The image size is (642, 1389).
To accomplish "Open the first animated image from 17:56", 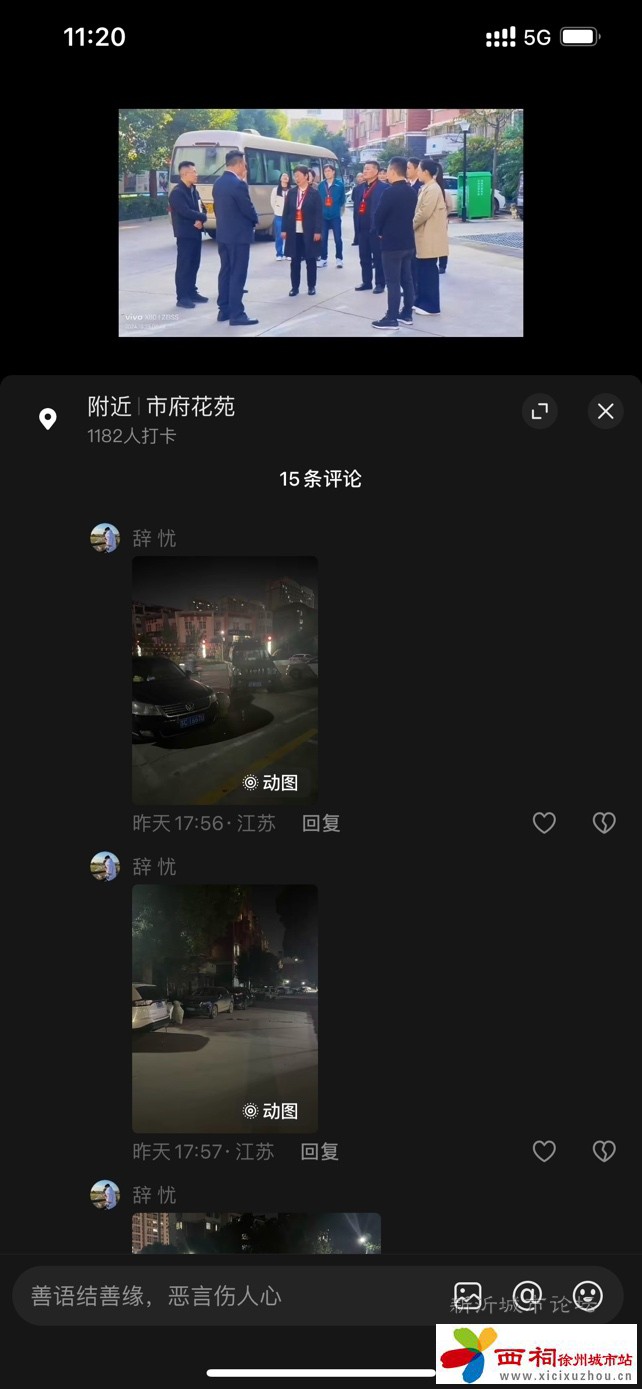I will coord(225,680).
